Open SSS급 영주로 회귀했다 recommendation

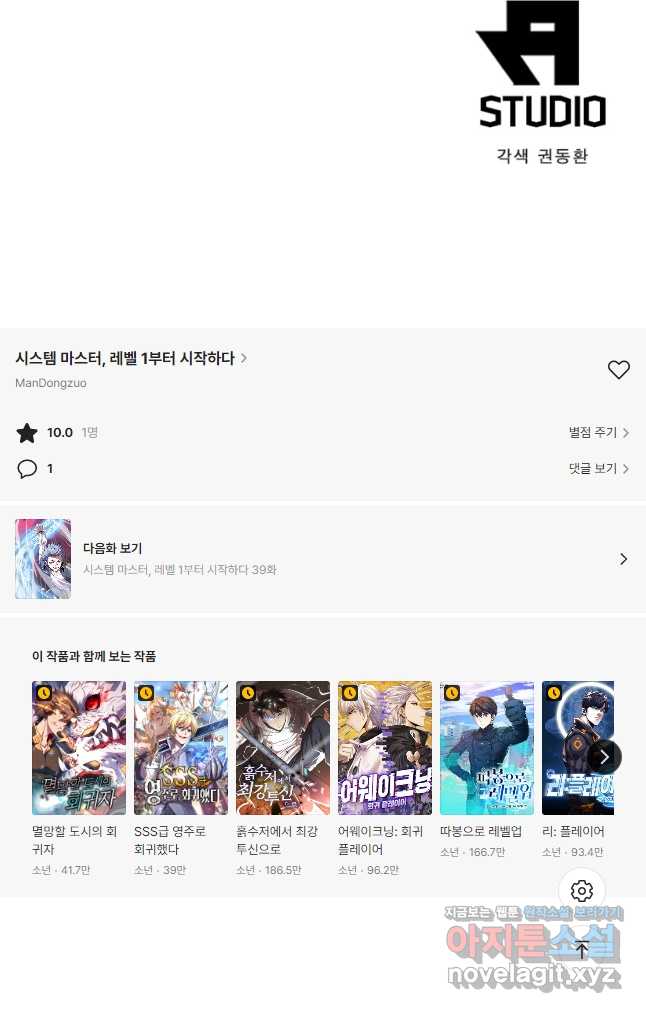[x=181, y=748]
